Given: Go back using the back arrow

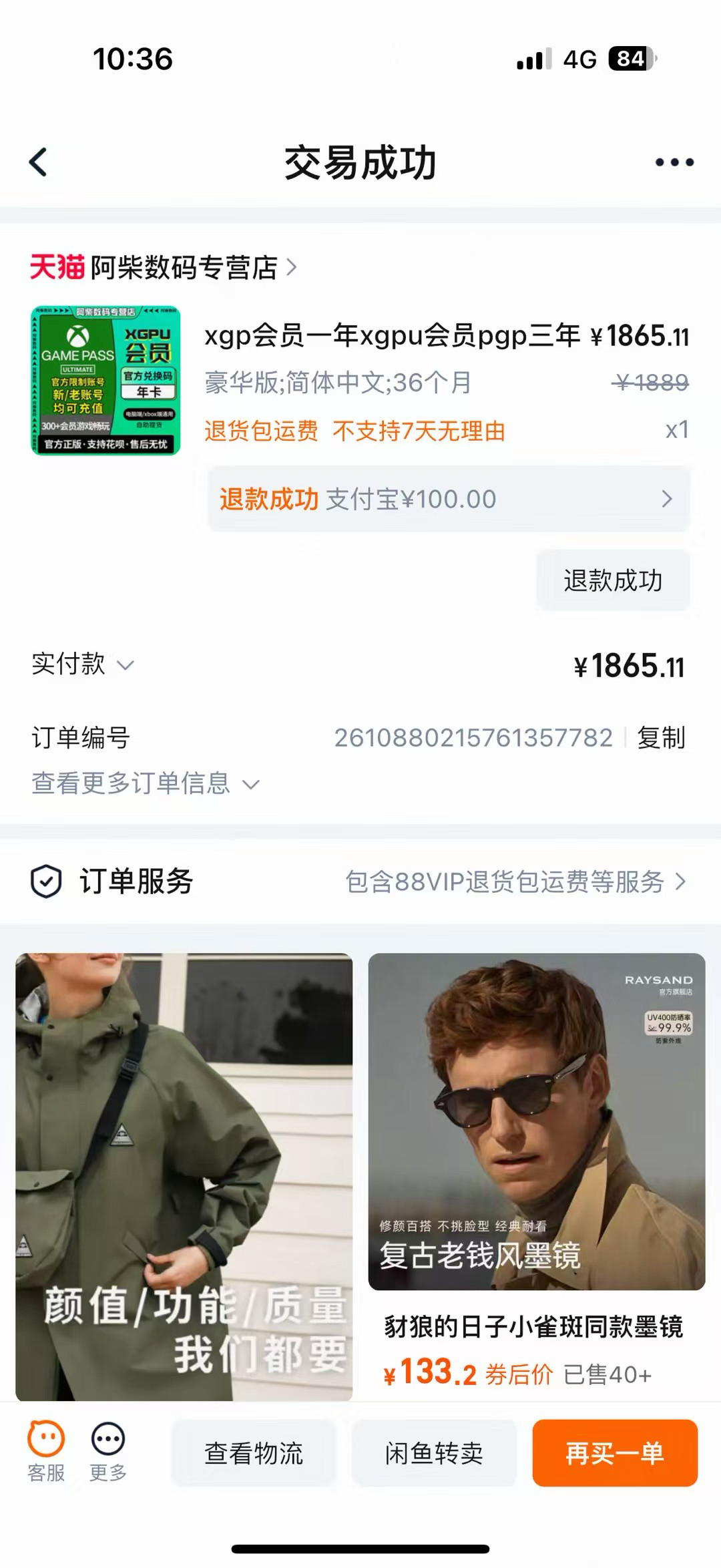Looking at the screenshot, I should pos(39,162).
